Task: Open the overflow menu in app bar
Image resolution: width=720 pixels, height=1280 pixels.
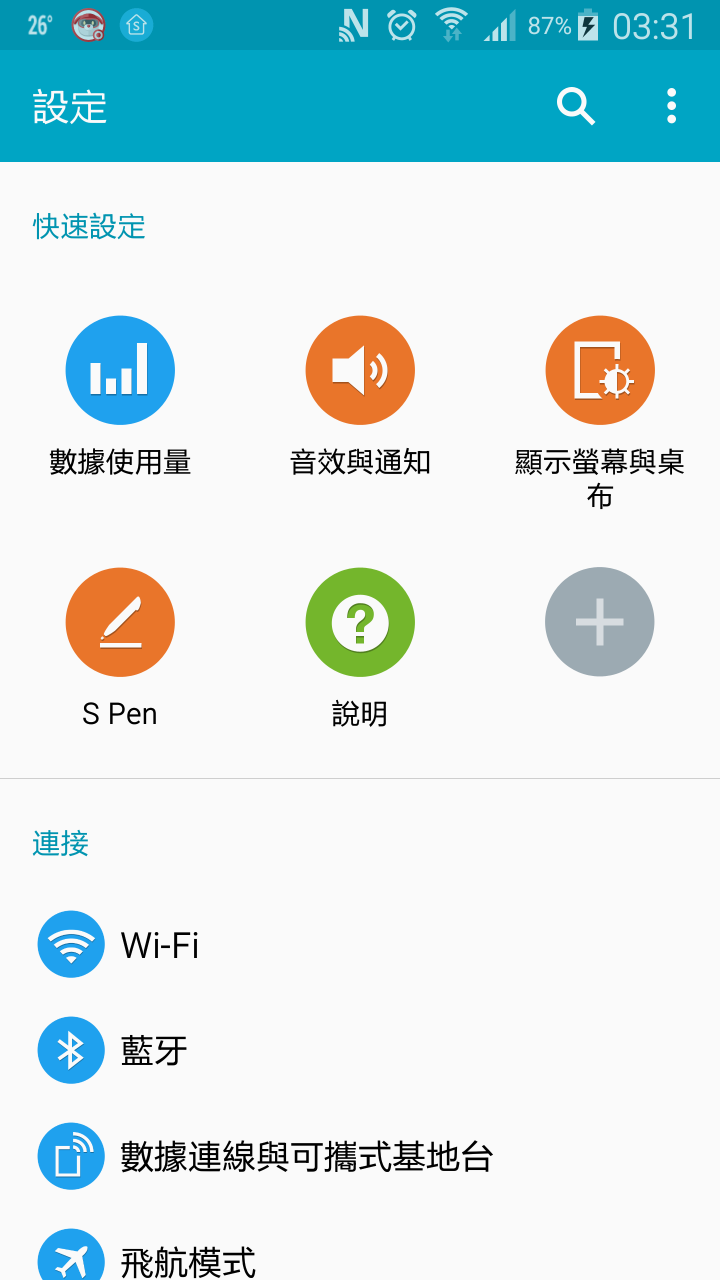Action: pyautogui.click(x=671, y=106)
